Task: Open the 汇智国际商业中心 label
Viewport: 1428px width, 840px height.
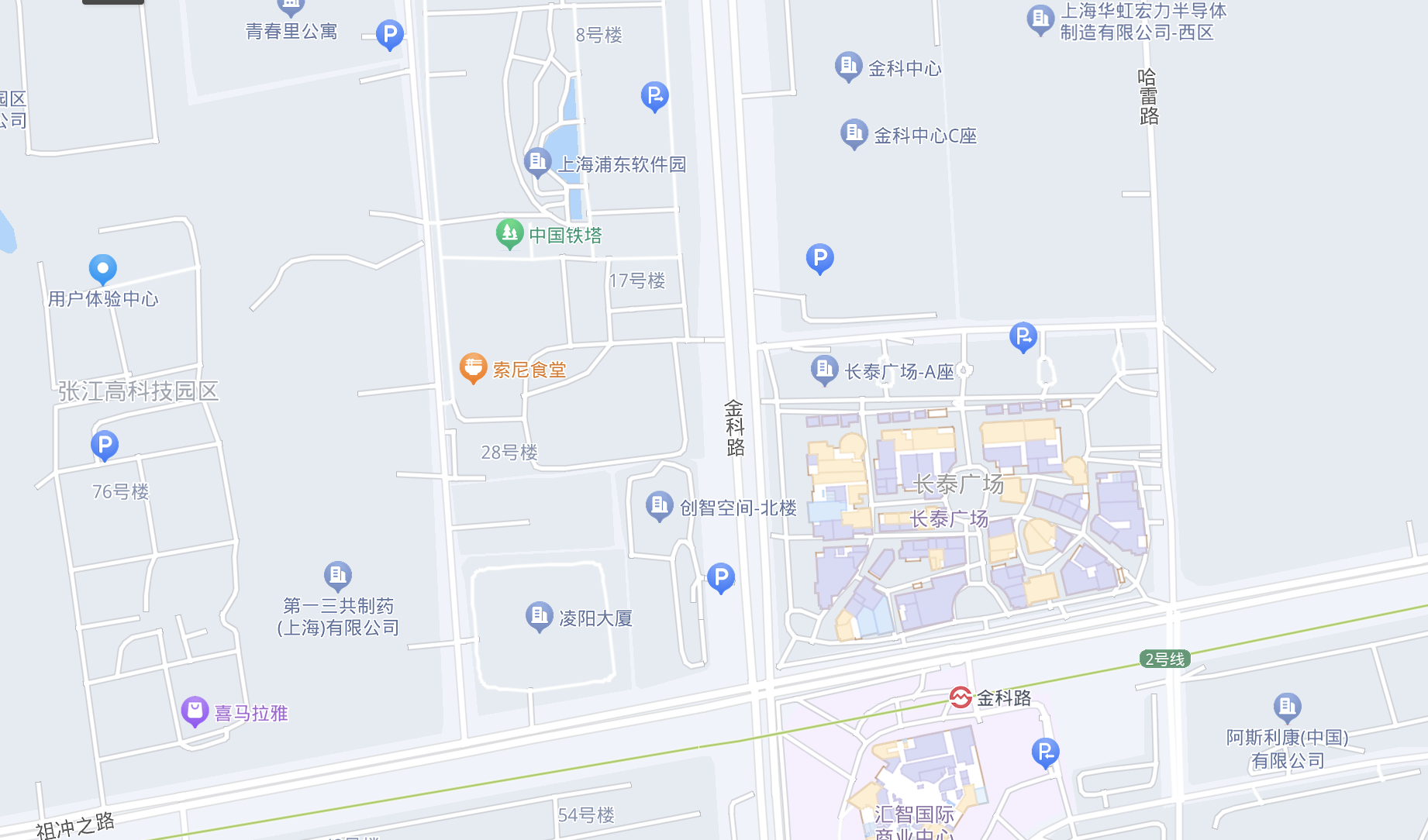Action: [913, 814]
